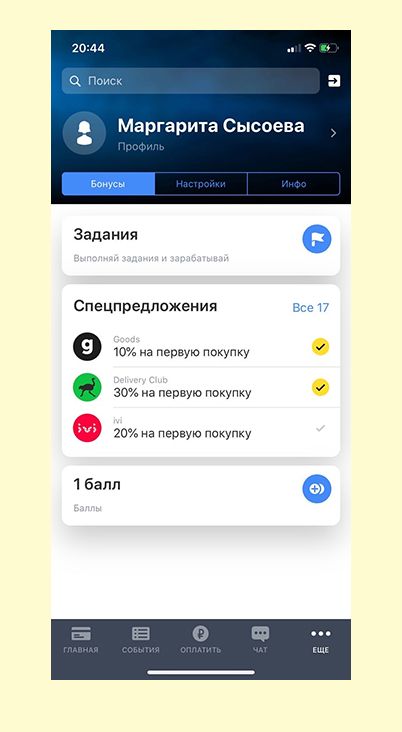402x732 pixels.
Task: Open Маргарита Сысоева profile
Action: [201, 134]
